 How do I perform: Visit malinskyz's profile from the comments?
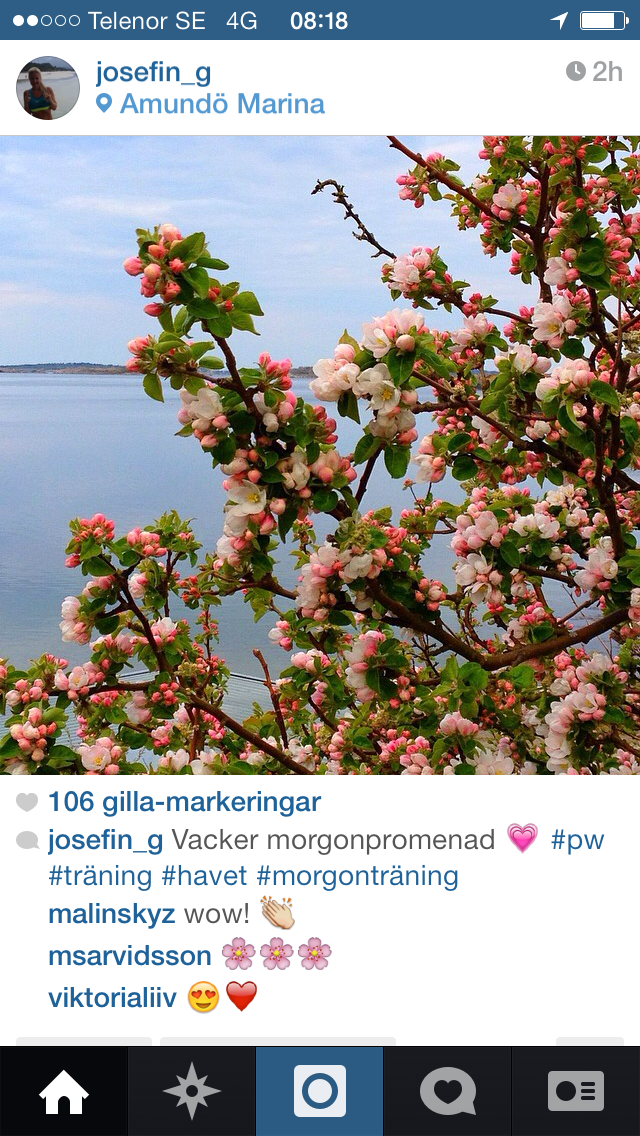tap(112, 914)
